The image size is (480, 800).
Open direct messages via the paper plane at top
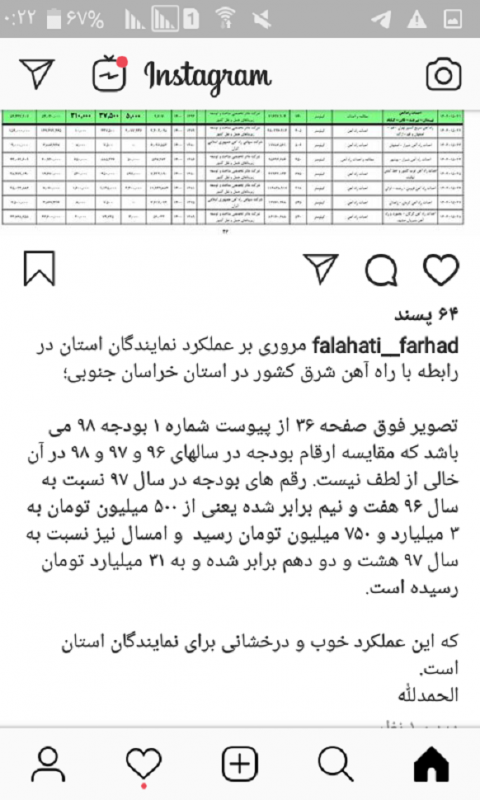[37, 74]
